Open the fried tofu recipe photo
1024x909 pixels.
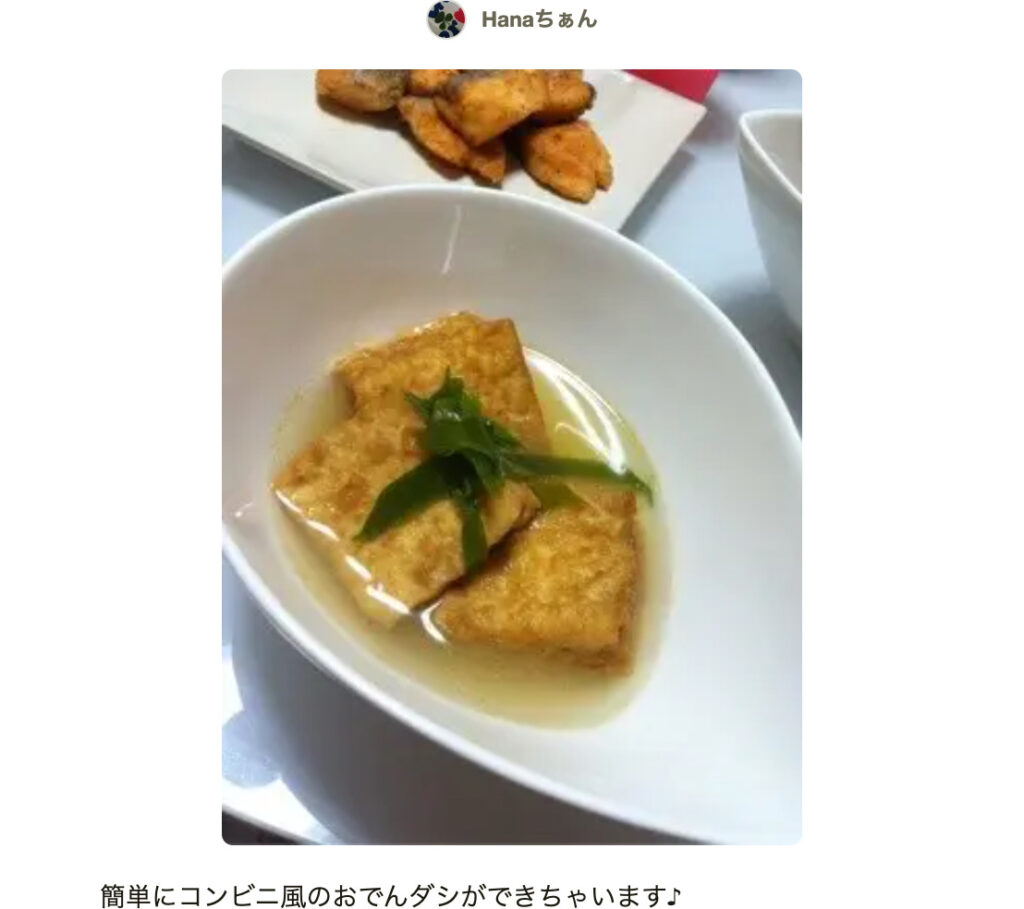[x=511, y=456]
